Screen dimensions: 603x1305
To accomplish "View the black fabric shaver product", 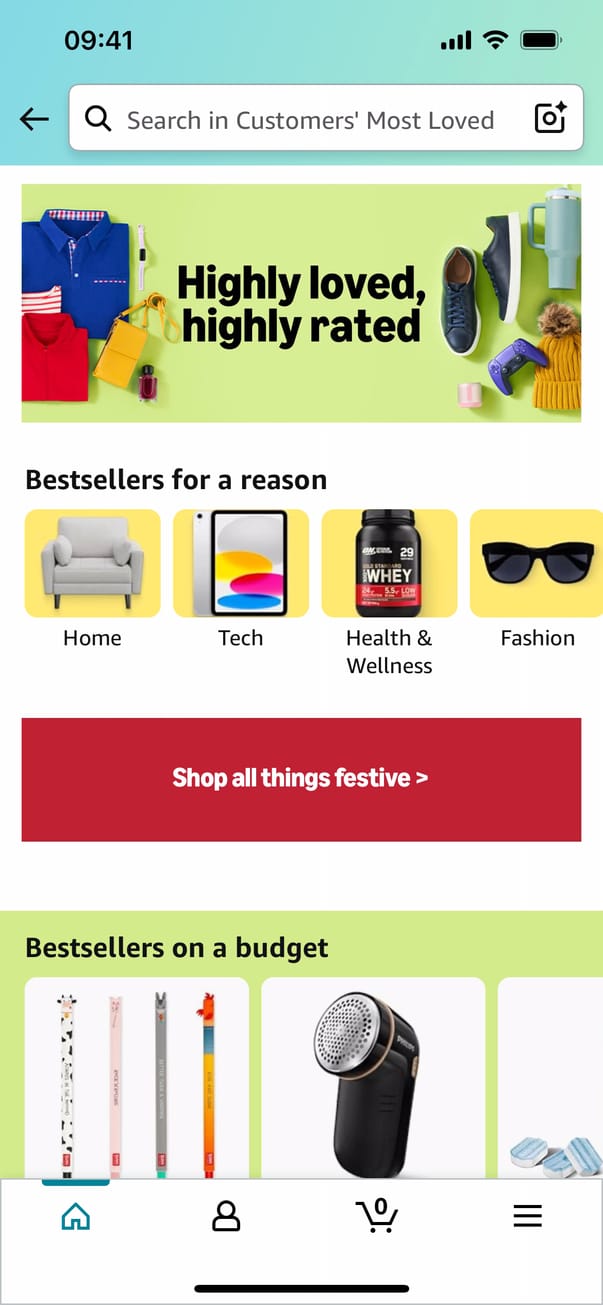I will (x=373, y=1078).
